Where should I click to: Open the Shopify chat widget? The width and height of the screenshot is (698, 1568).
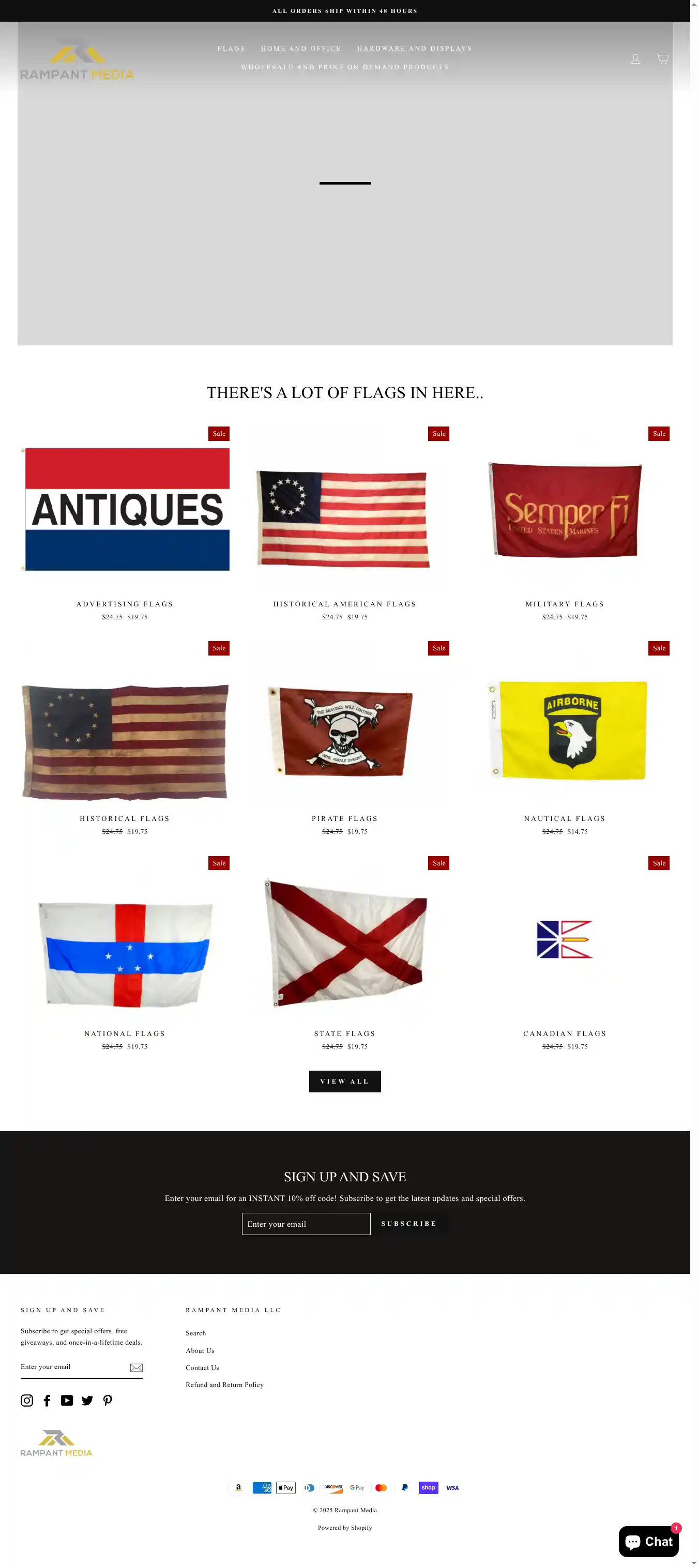(x=648, y=1542)
